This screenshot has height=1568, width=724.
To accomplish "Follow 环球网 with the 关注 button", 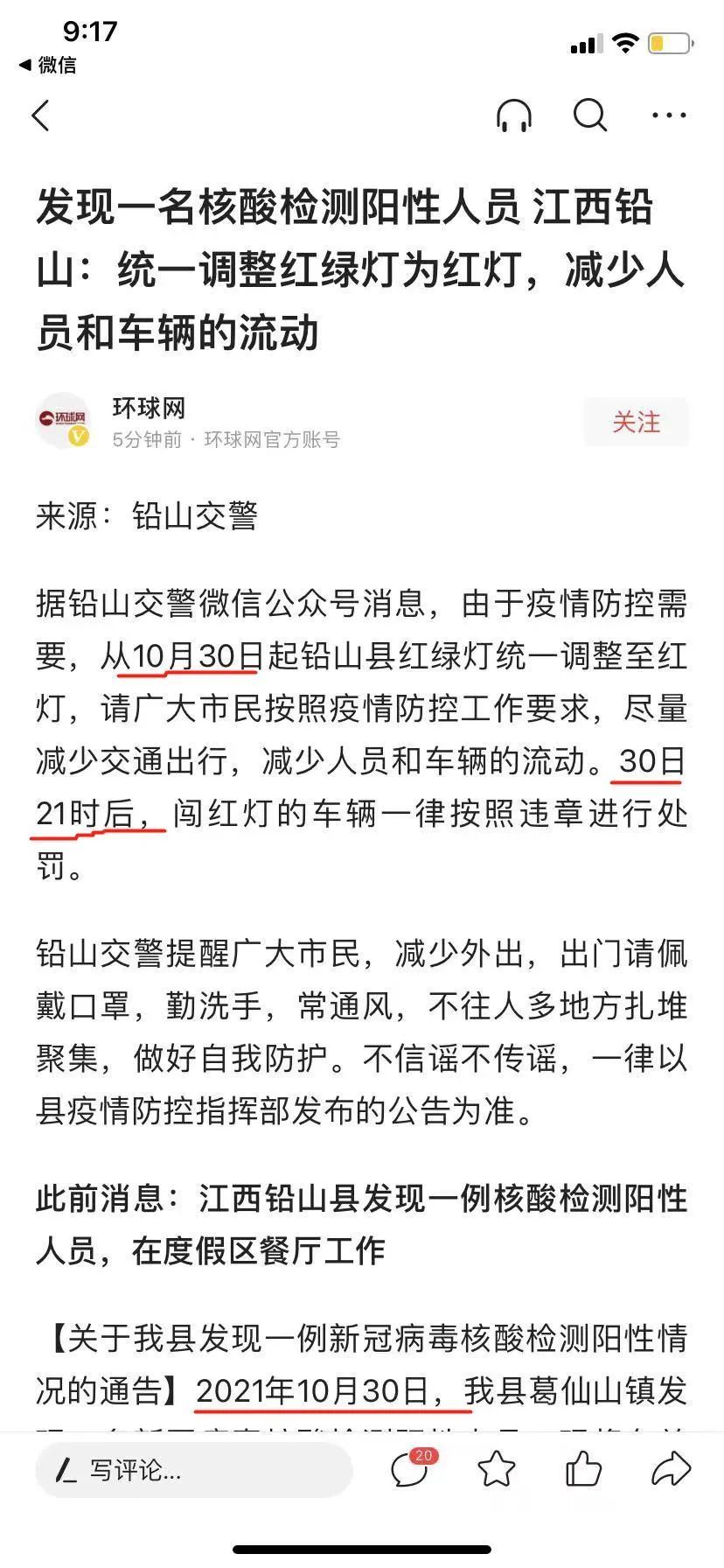I will [x=636, y=423].
